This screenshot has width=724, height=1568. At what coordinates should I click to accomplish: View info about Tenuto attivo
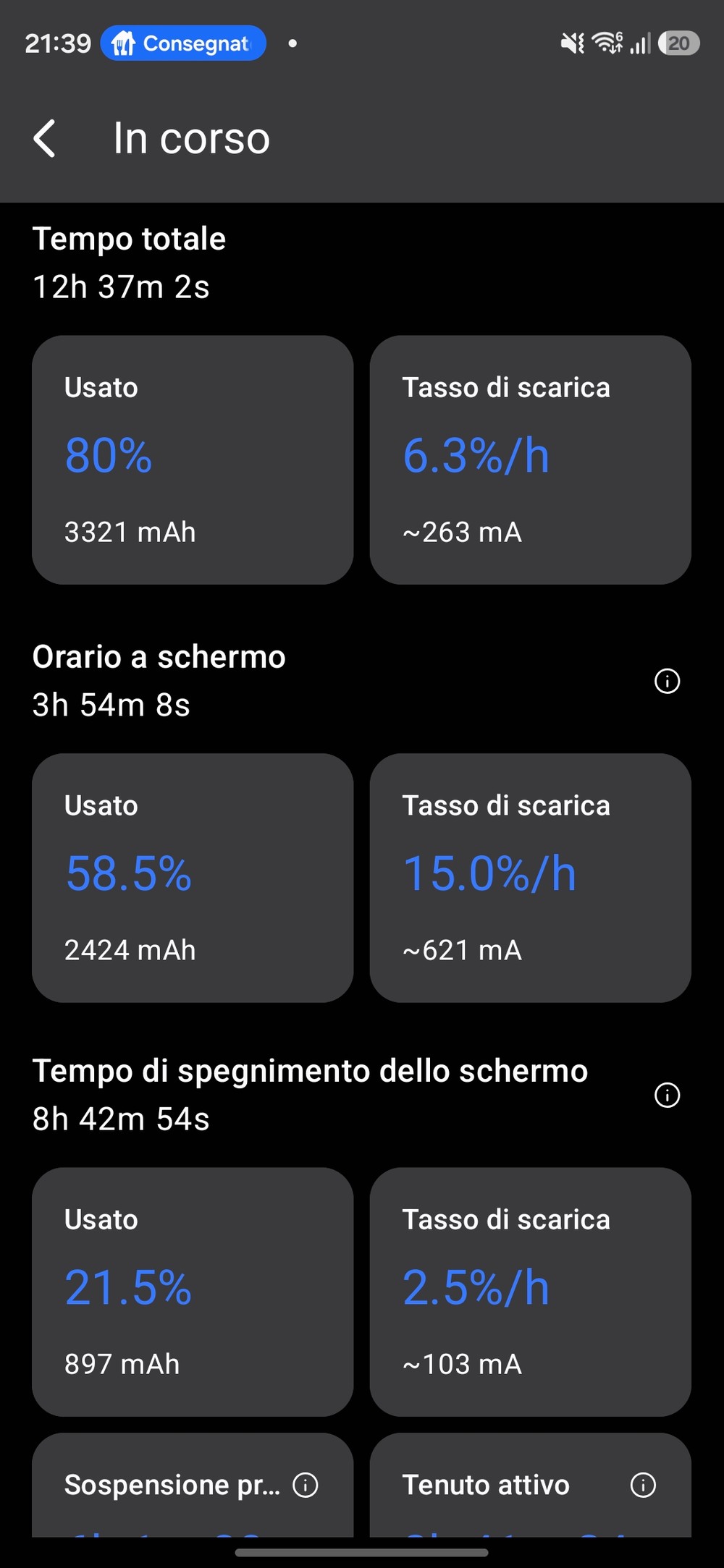tap(643, 1486)
